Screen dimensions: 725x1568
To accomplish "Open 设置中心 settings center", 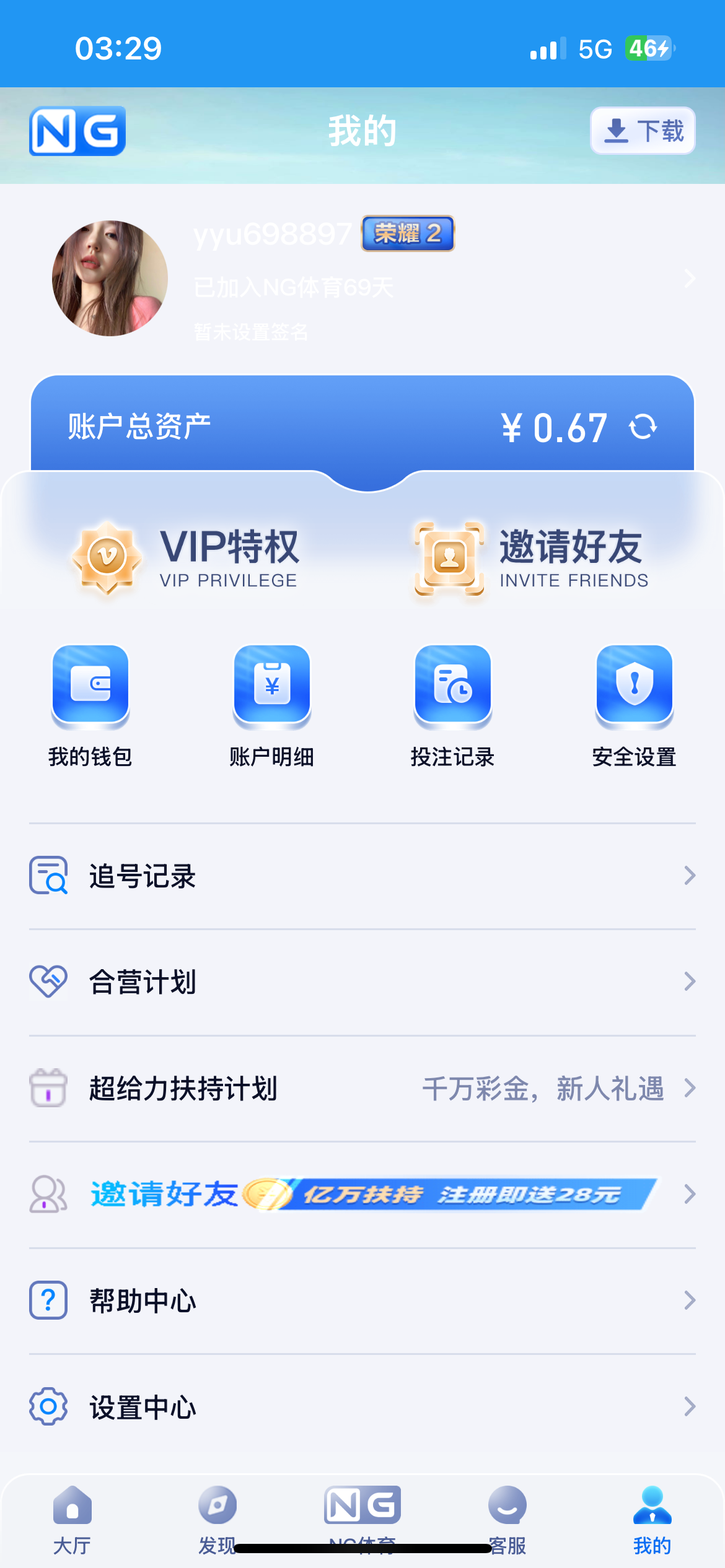I will (x=362, y=1407).
